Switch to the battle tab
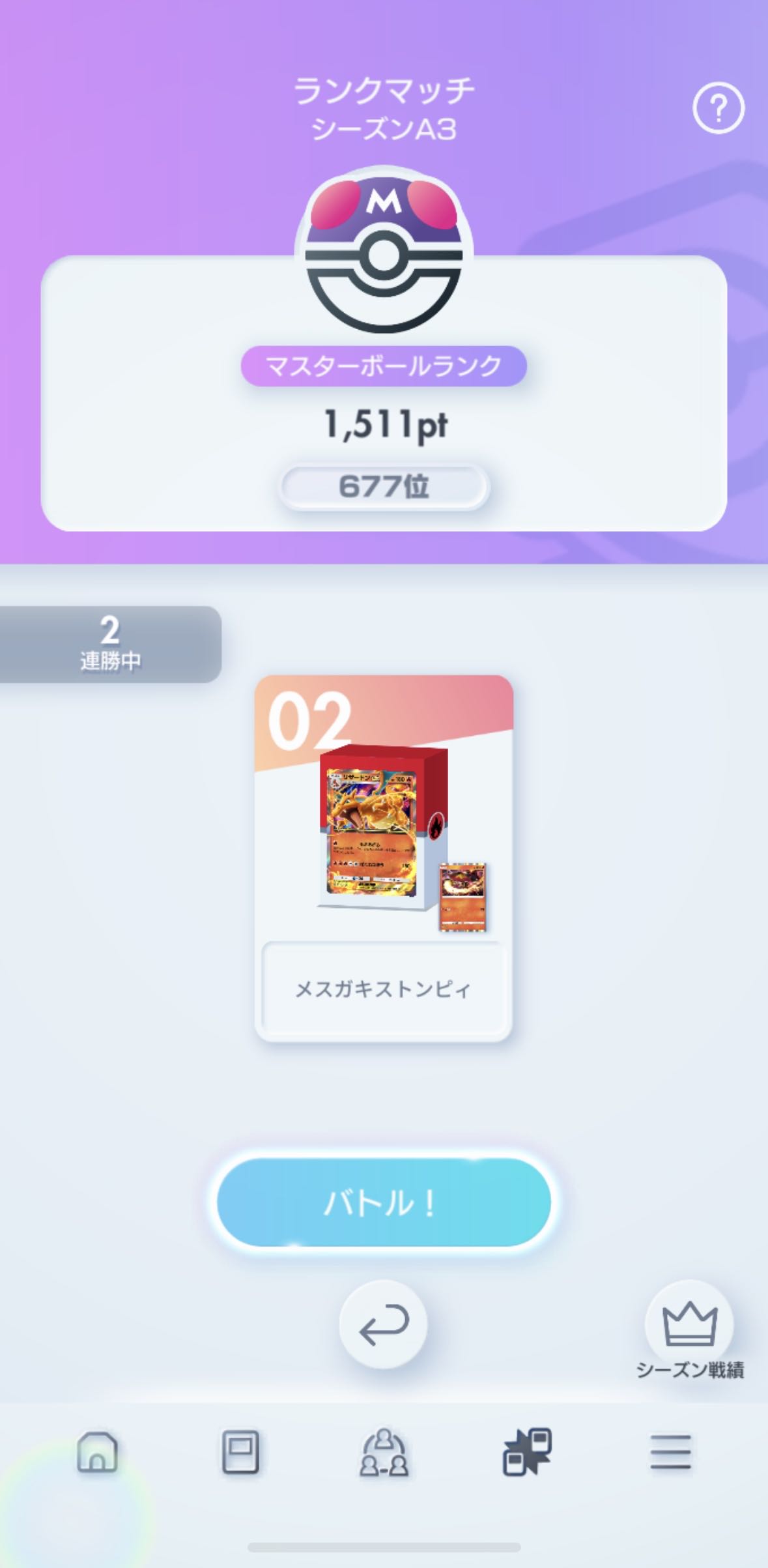The image size is (768, 1568). point(527,1452)
